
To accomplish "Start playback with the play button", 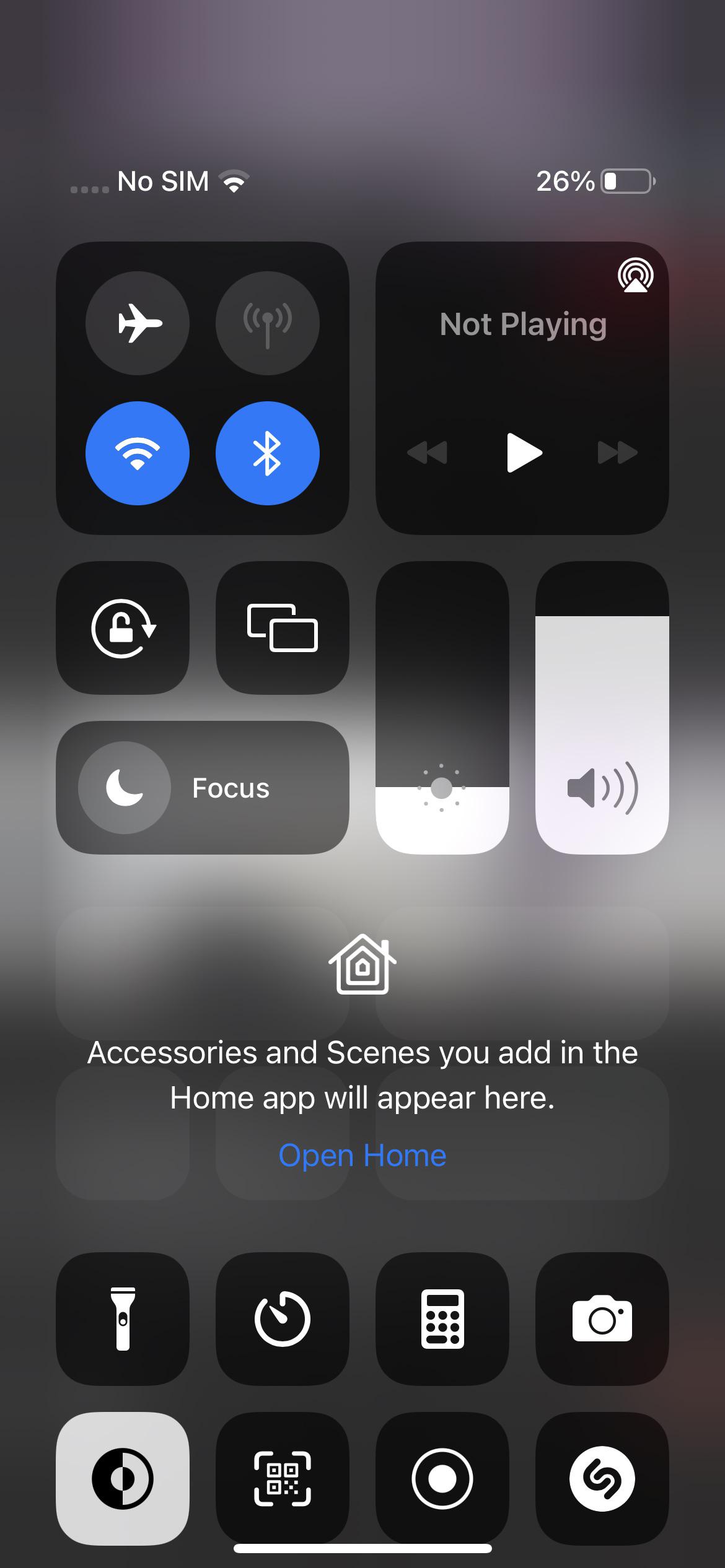I will click(524, 453).
